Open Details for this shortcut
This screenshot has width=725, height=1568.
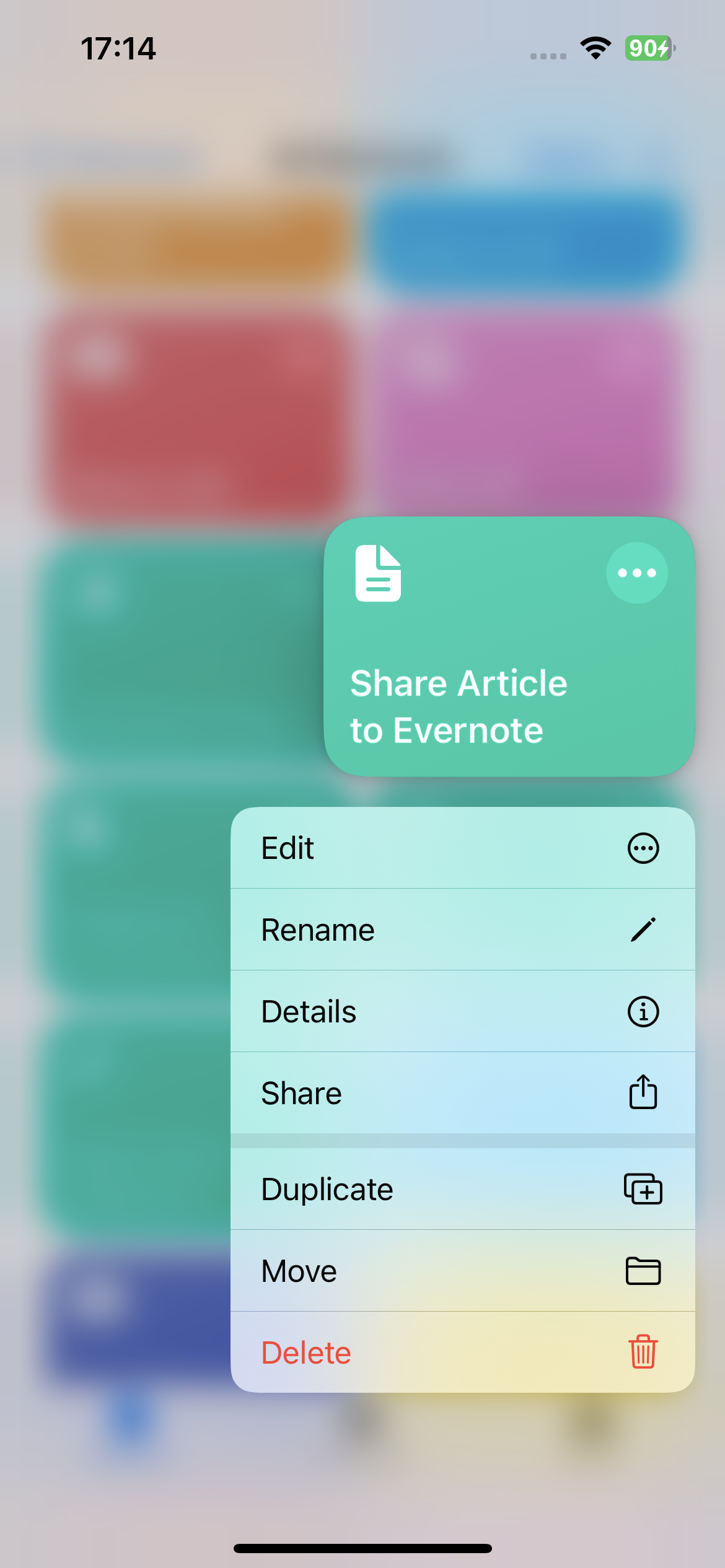click(462, 1011)
